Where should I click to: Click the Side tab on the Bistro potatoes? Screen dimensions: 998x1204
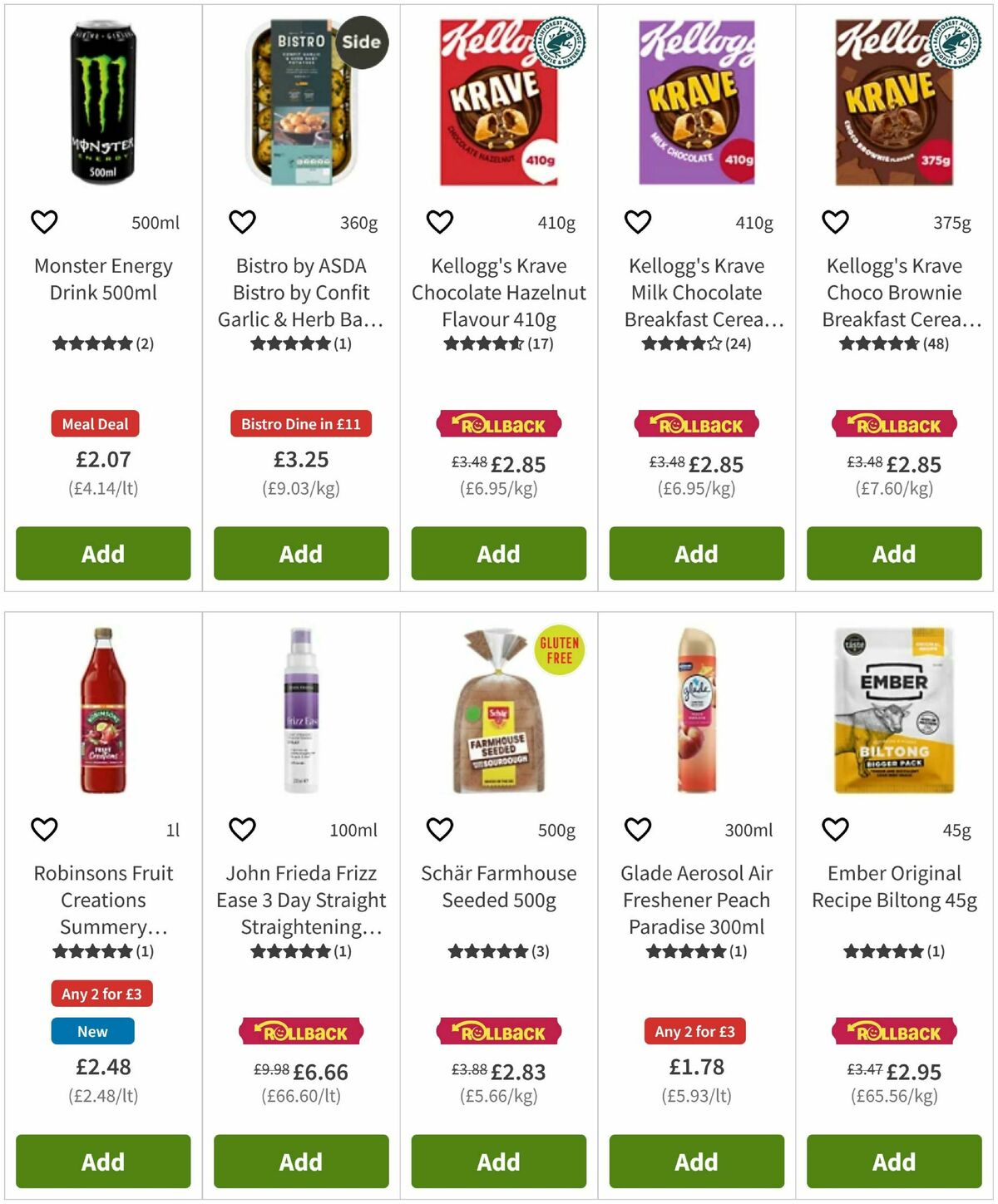pyautogui.click(x=361, y=42)
